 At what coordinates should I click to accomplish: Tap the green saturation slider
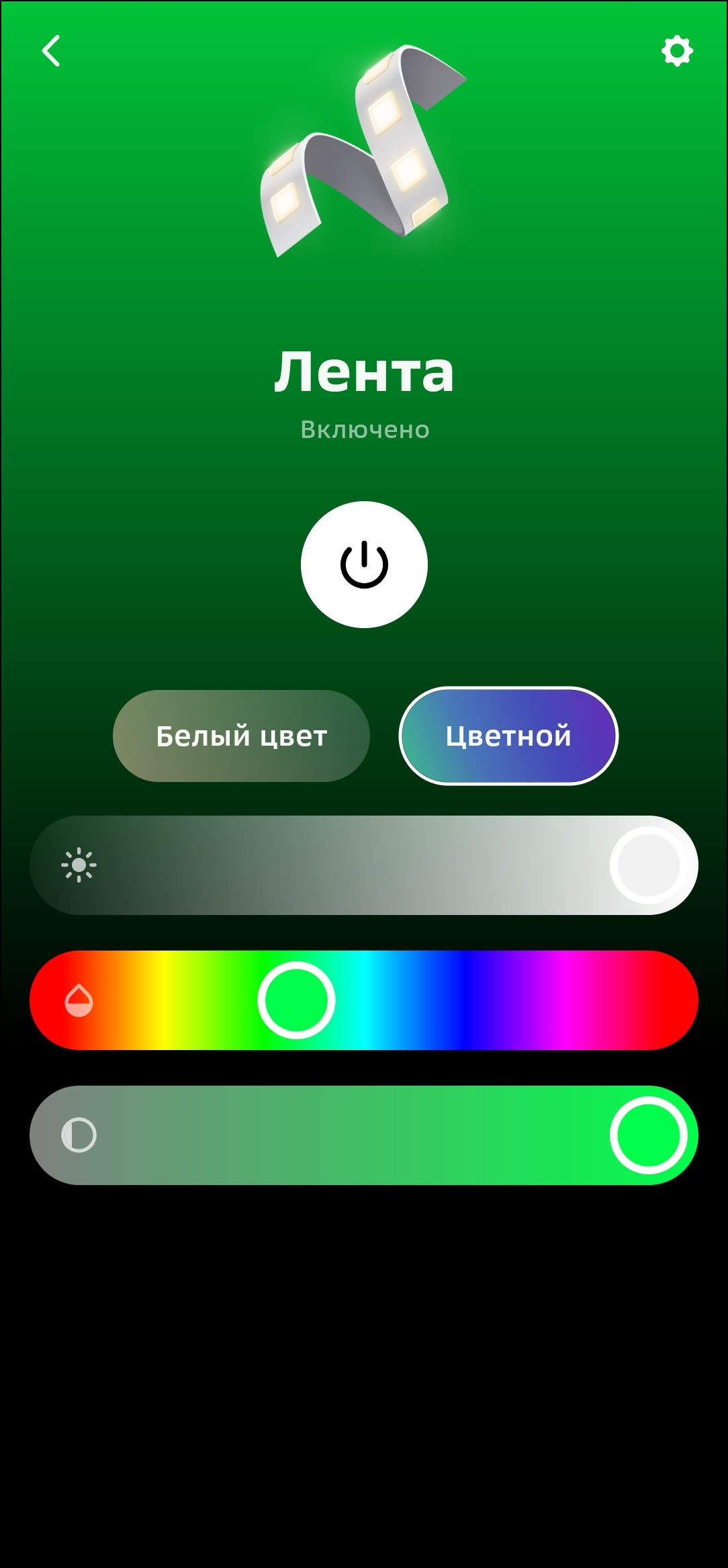pos(364,1135)
